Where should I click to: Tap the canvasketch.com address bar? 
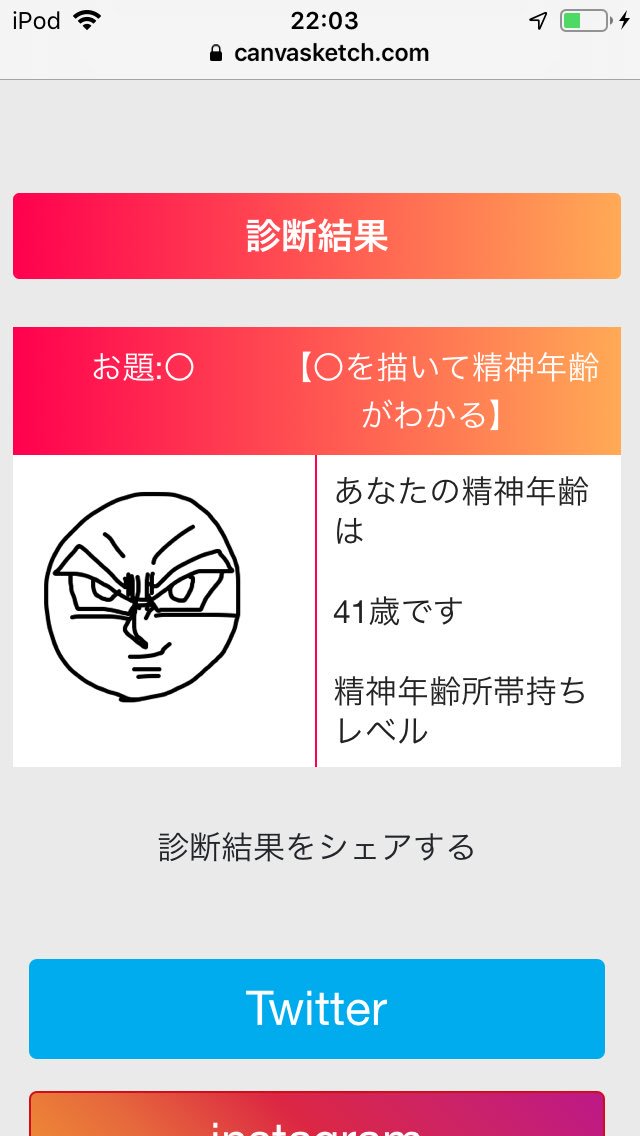[x=320, y=53]
